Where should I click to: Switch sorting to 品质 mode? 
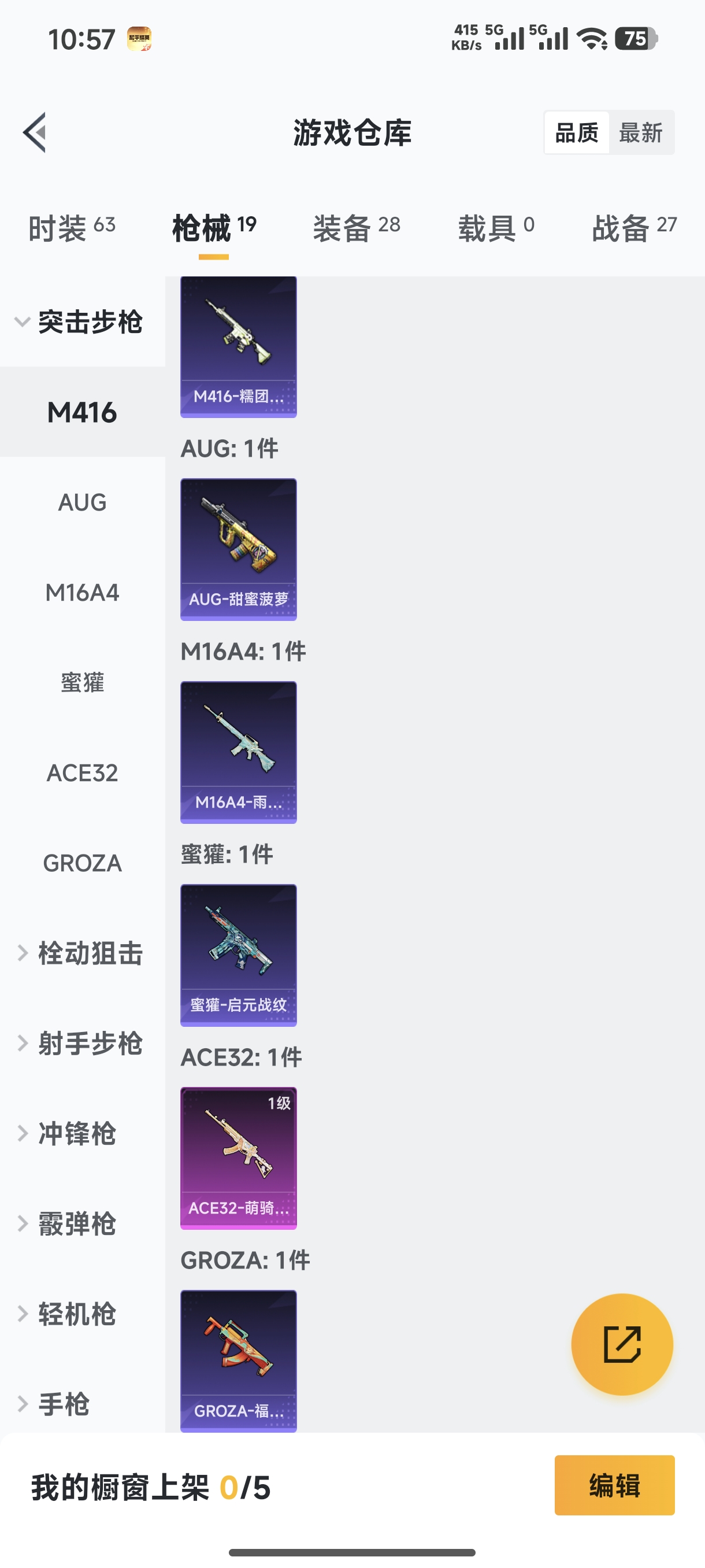pos(577,133)
